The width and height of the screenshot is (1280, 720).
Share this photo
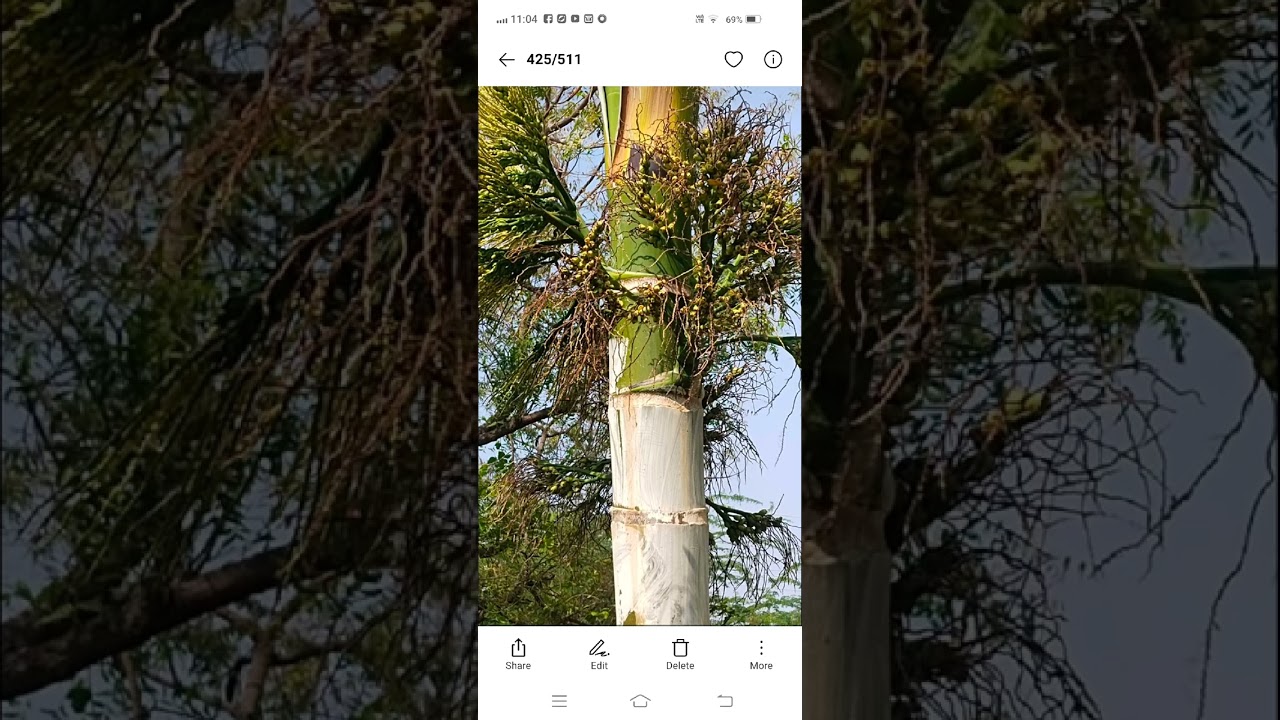518,654
